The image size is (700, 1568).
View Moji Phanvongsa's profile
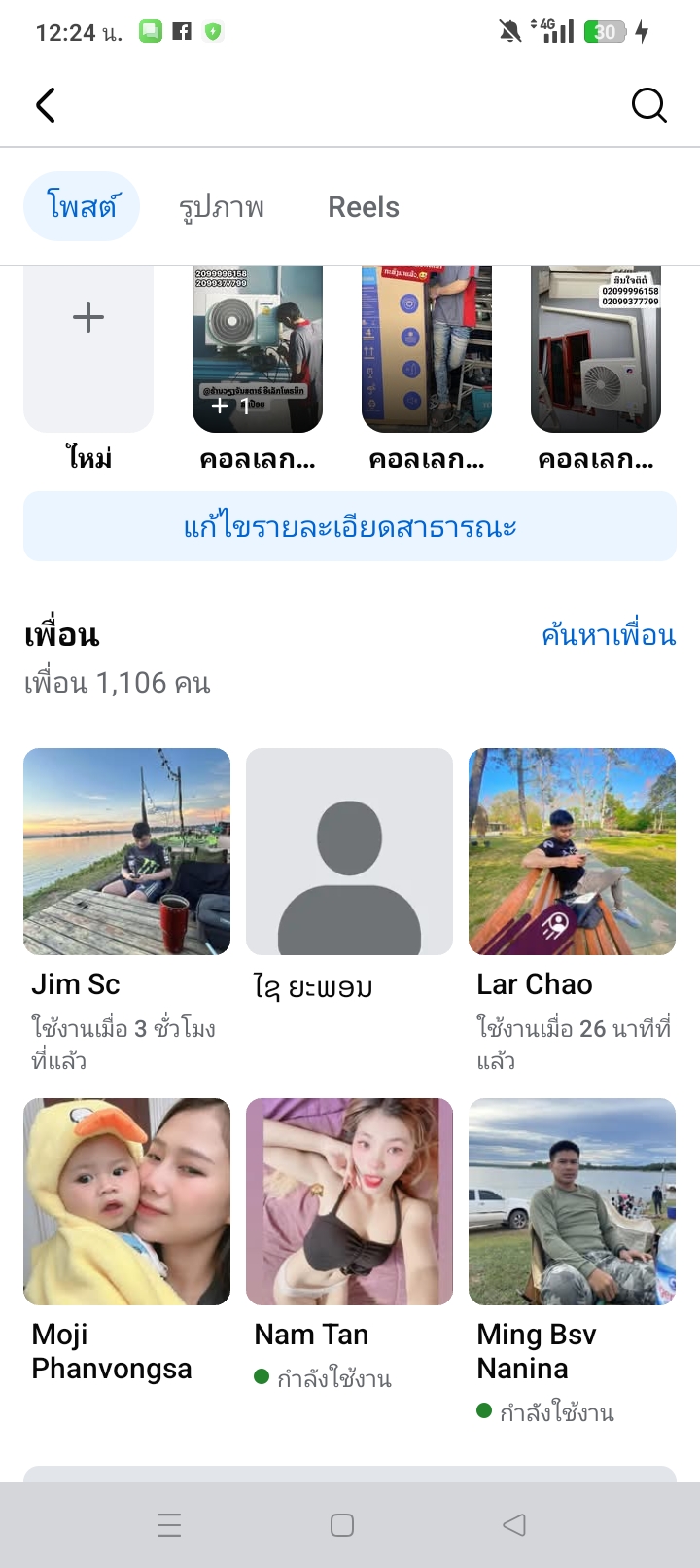(x=126, y=1201)
